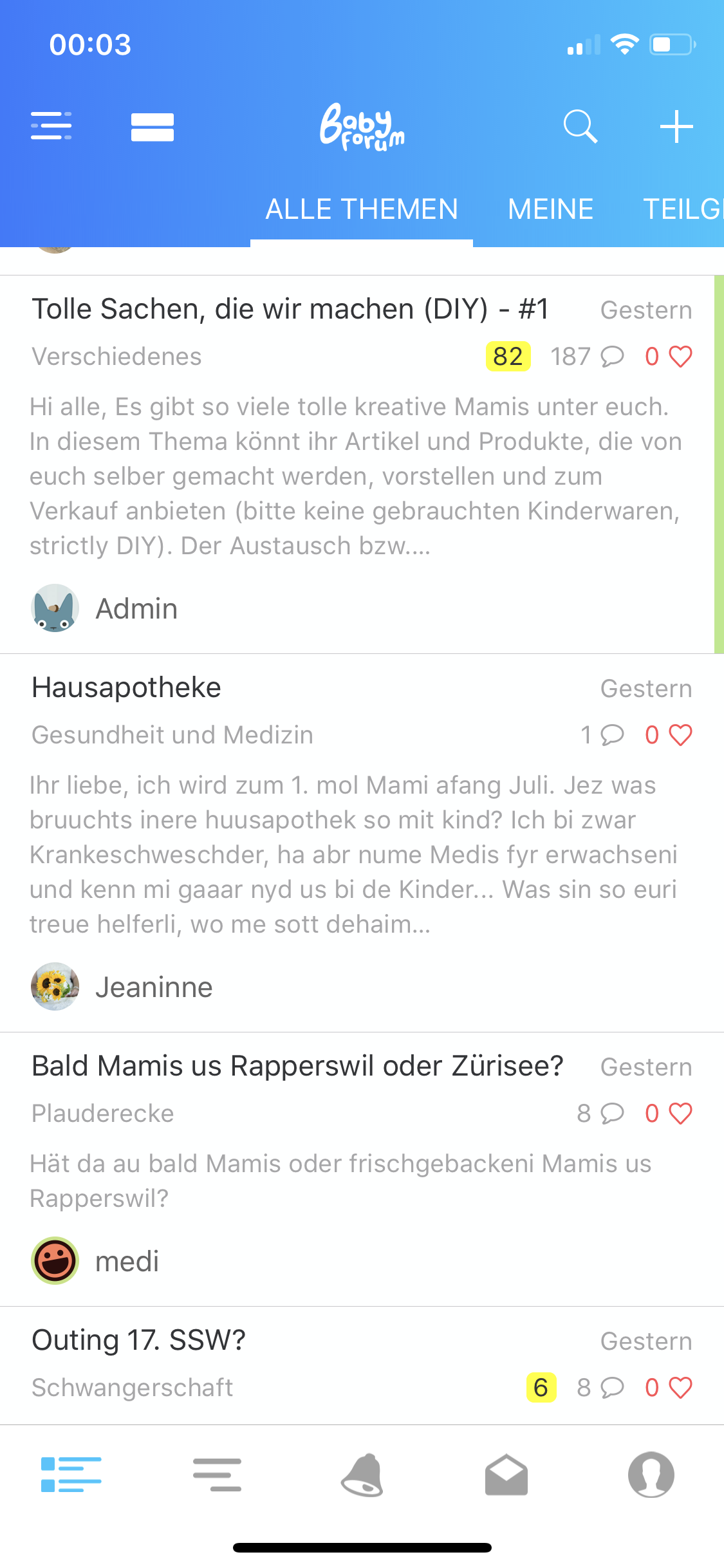
Task: Open the topics feed bottom tab
Action: pyautogui.click(x=71, y=1475)
